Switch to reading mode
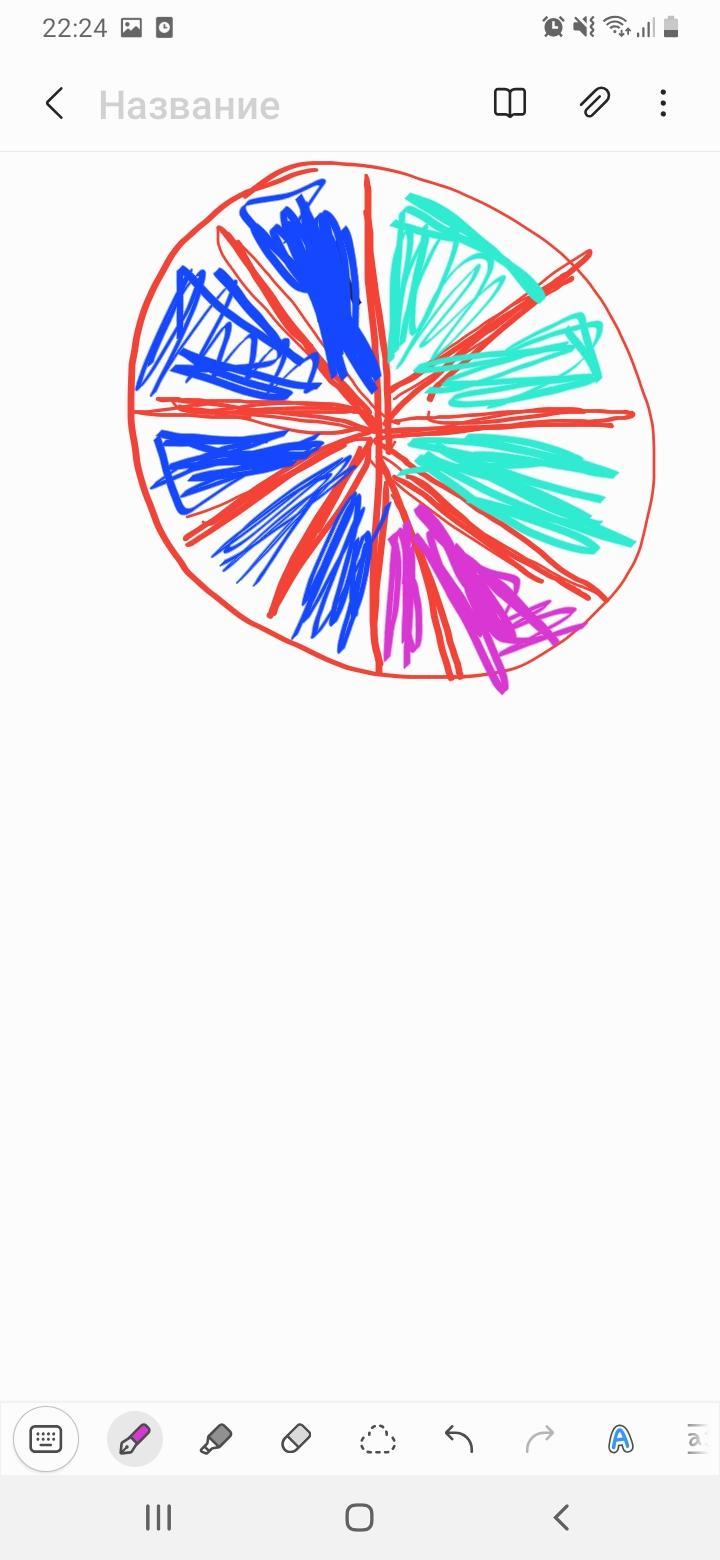 [510, 103]
